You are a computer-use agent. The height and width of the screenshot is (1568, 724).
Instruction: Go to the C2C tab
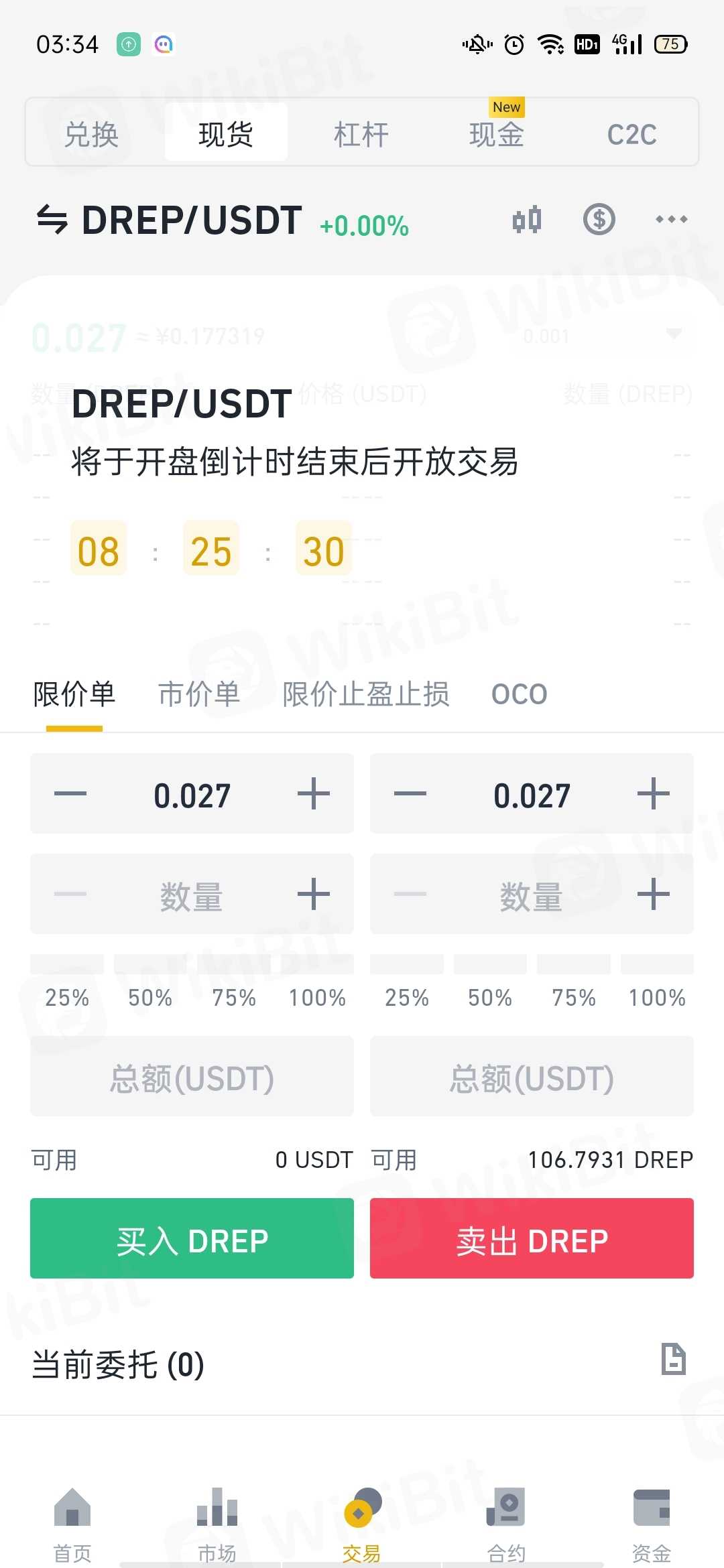click(631, 134)
